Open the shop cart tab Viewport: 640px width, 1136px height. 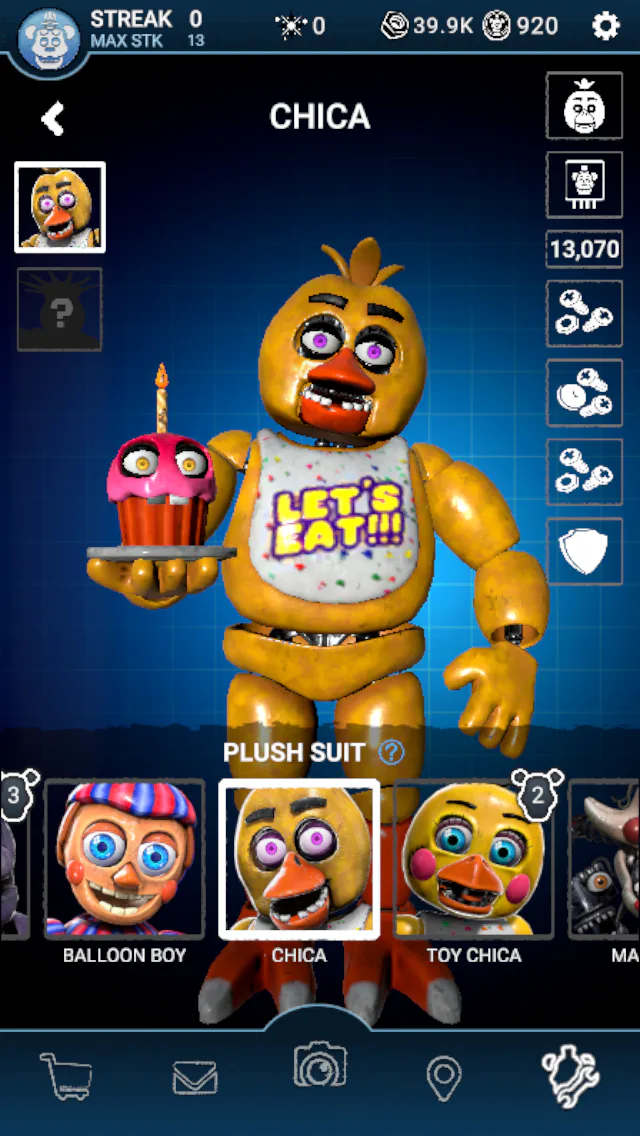point(65,1076)
